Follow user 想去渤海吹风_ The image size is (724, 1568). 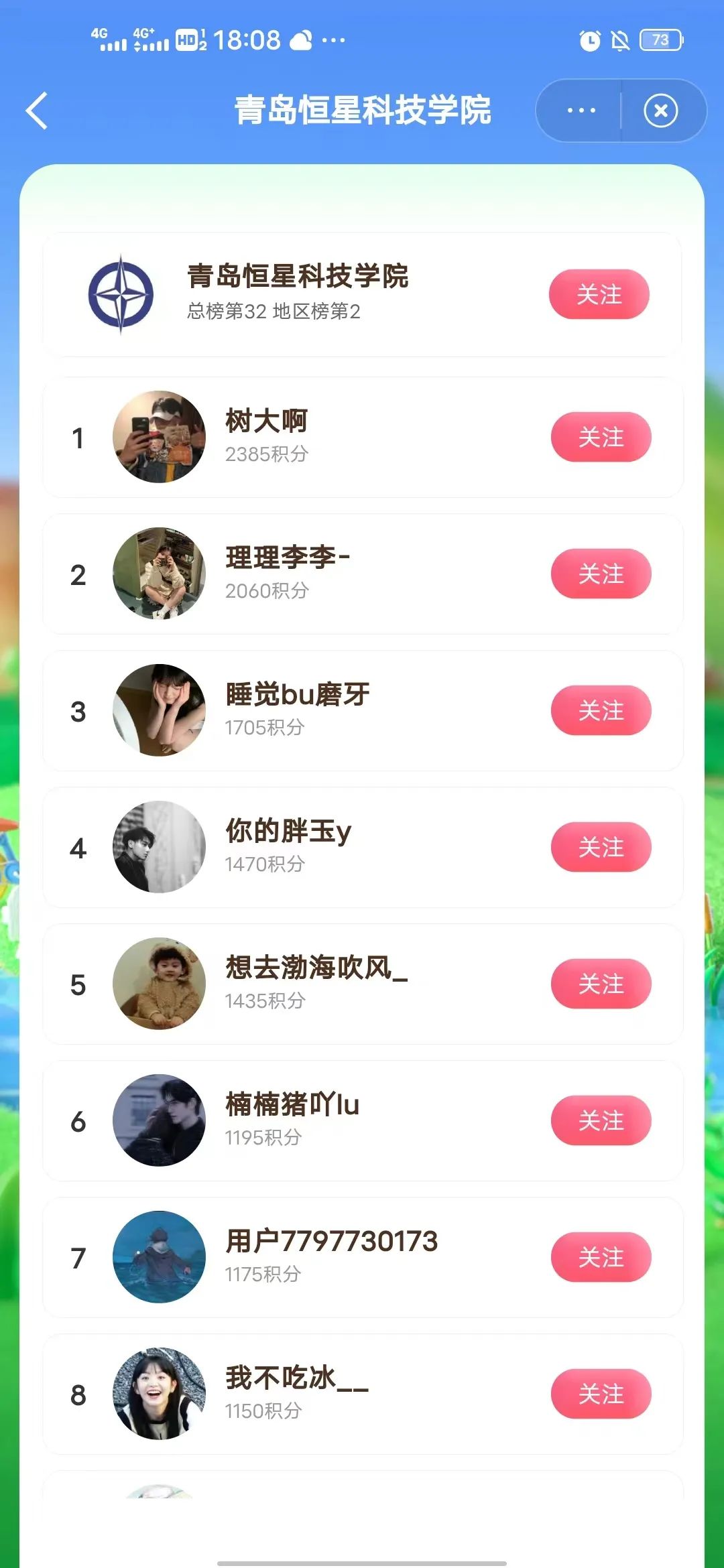(x=601, y=984)
